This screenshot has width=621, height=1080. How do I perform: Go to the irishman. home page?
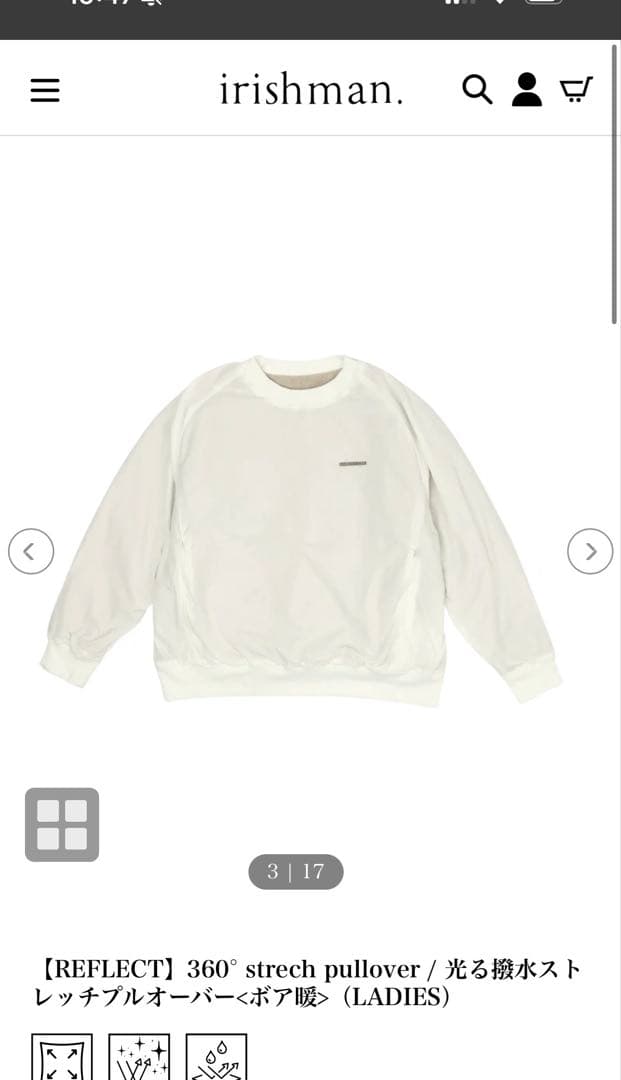tap(311, 90)
